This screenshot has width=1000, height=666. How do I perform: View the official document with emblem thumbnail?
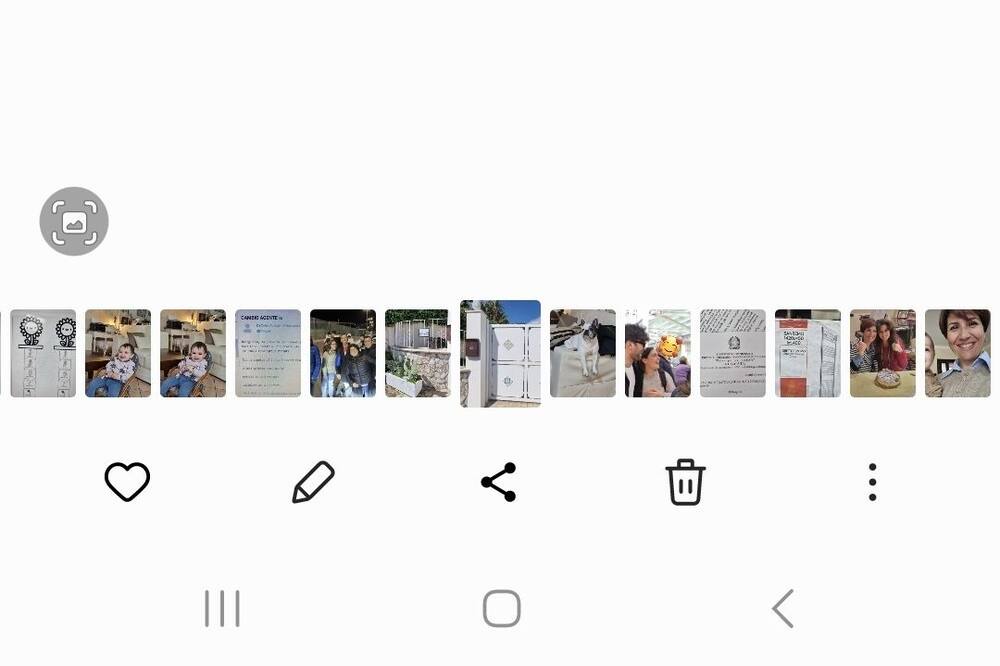[733, 353]
